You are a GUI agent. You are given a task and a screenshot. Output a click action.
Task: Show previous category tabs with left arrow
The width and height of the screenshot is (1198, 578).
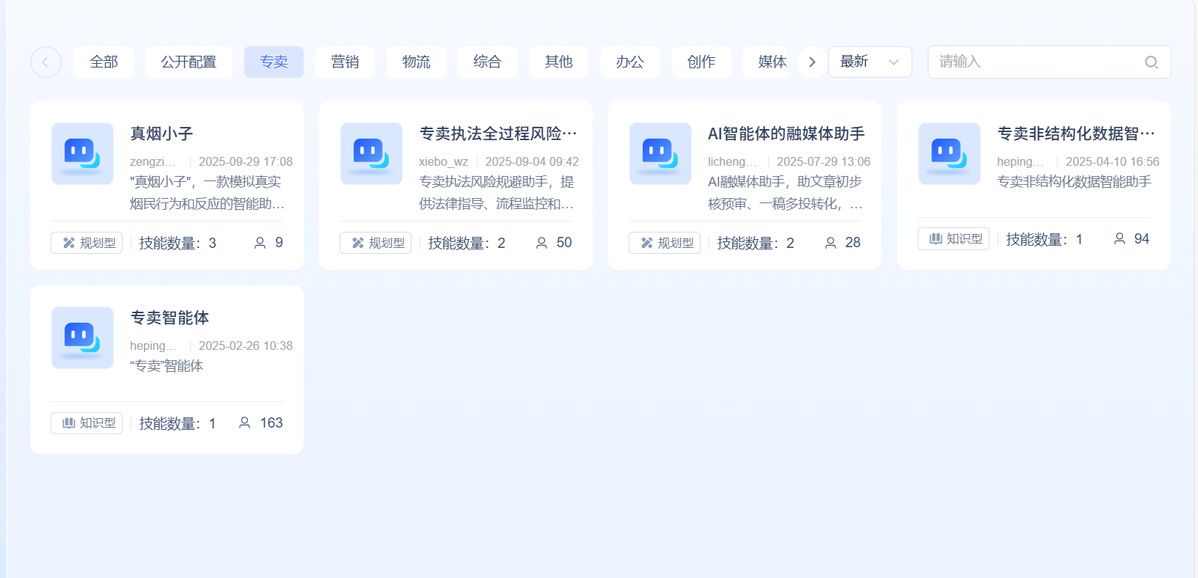[46, 62]
